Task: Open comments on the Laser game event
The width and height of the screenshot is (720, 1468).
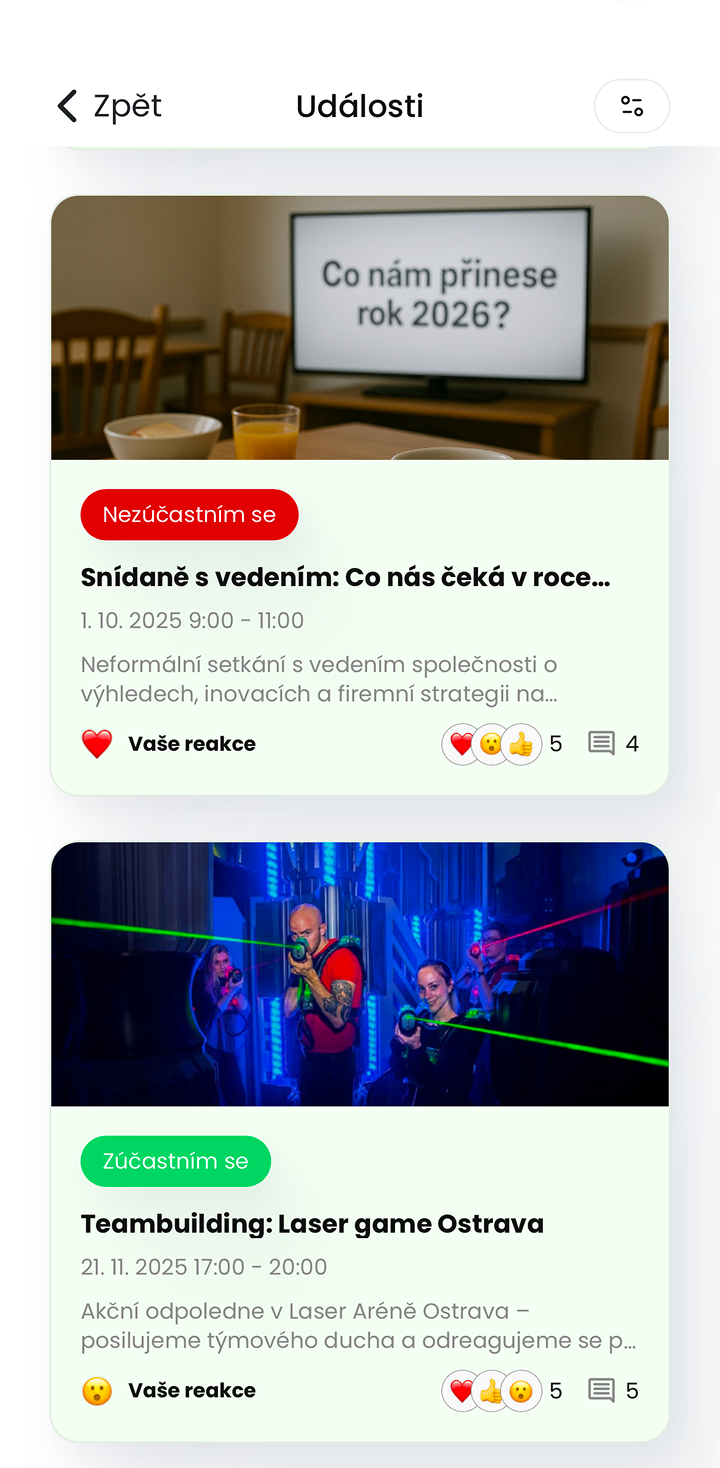Action: tap(613, 1391)
